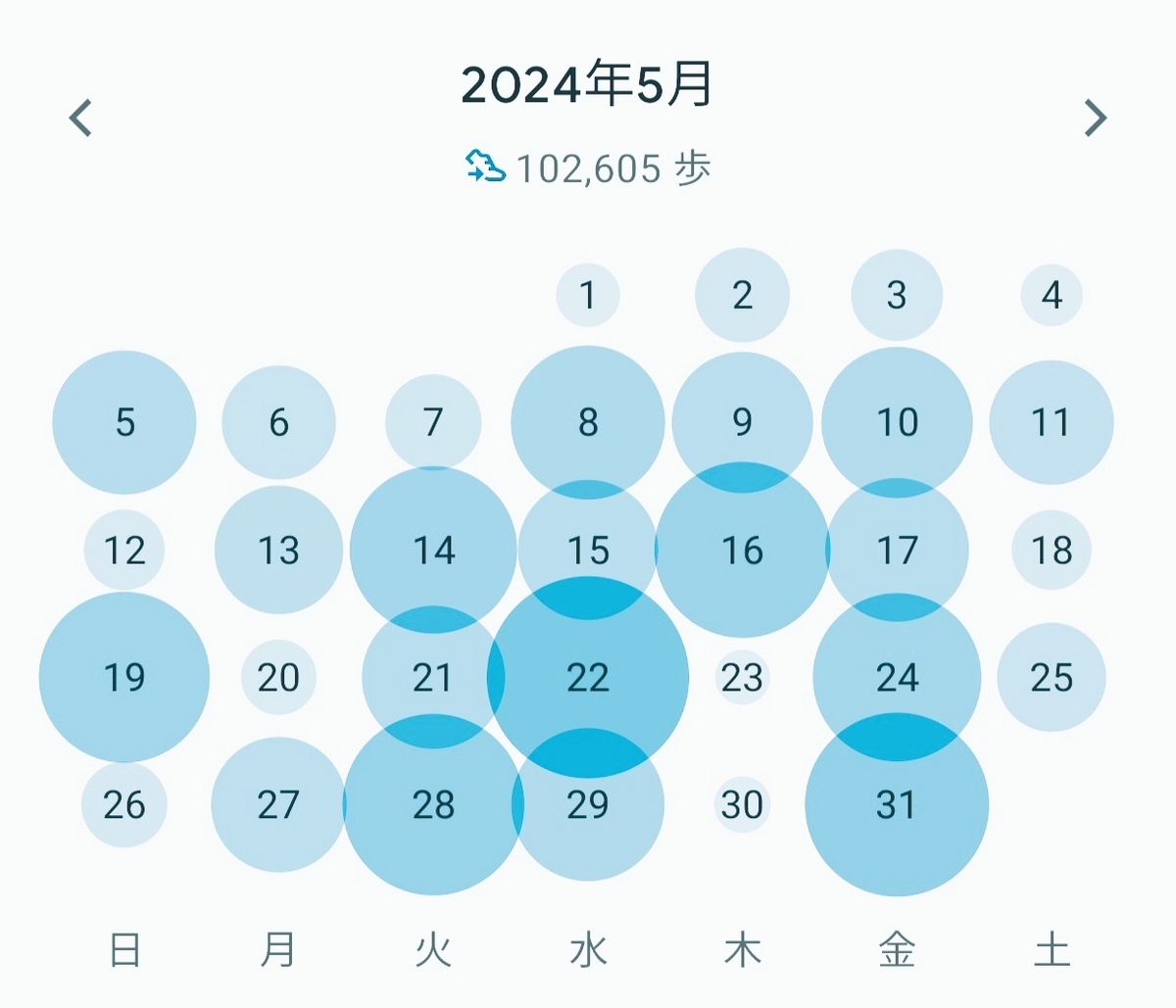
Task: Select day 26 bubble
Action: pos(124,805)
